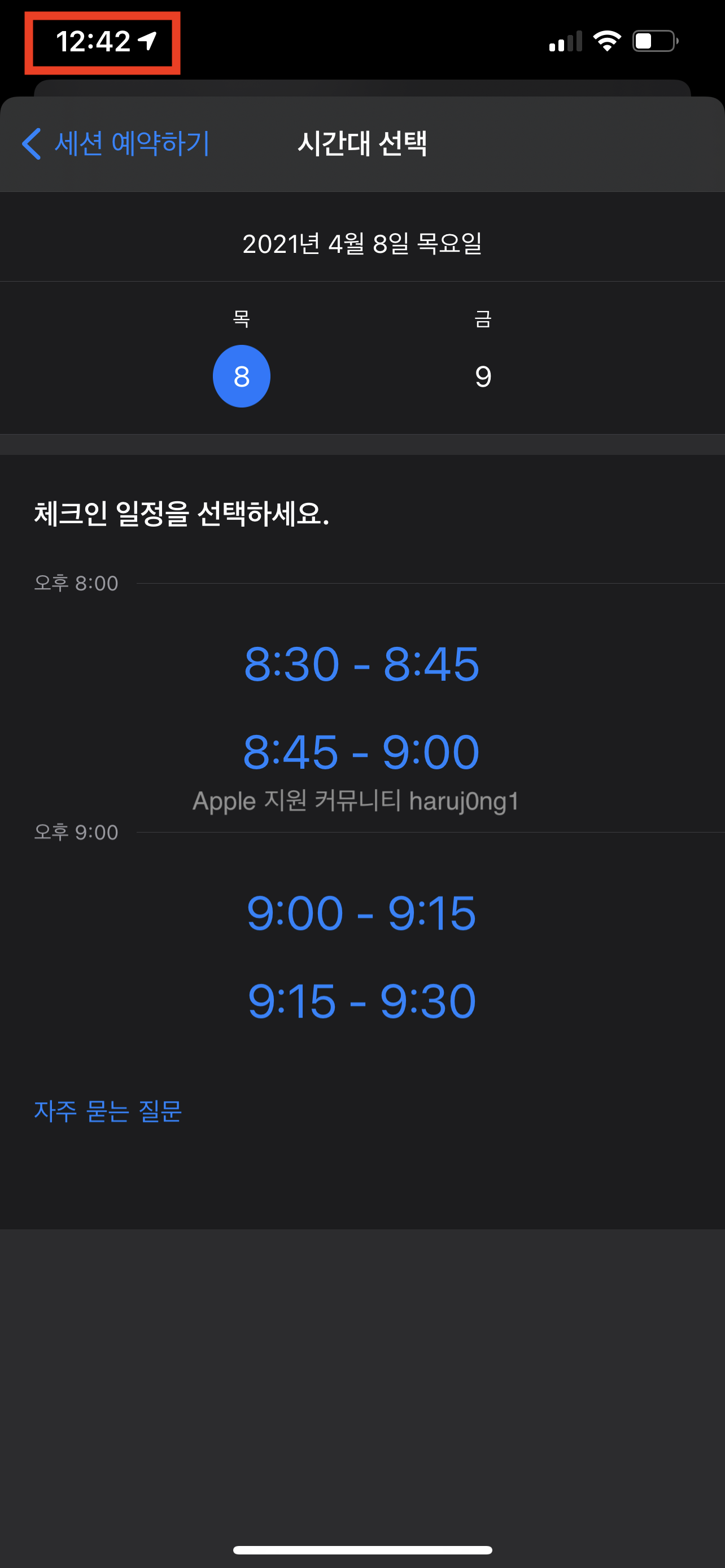This screenshot has width=725, height=1568.
Task: Choose the 9:15 - 9:30 time slot
Action: pos(361,1001)
